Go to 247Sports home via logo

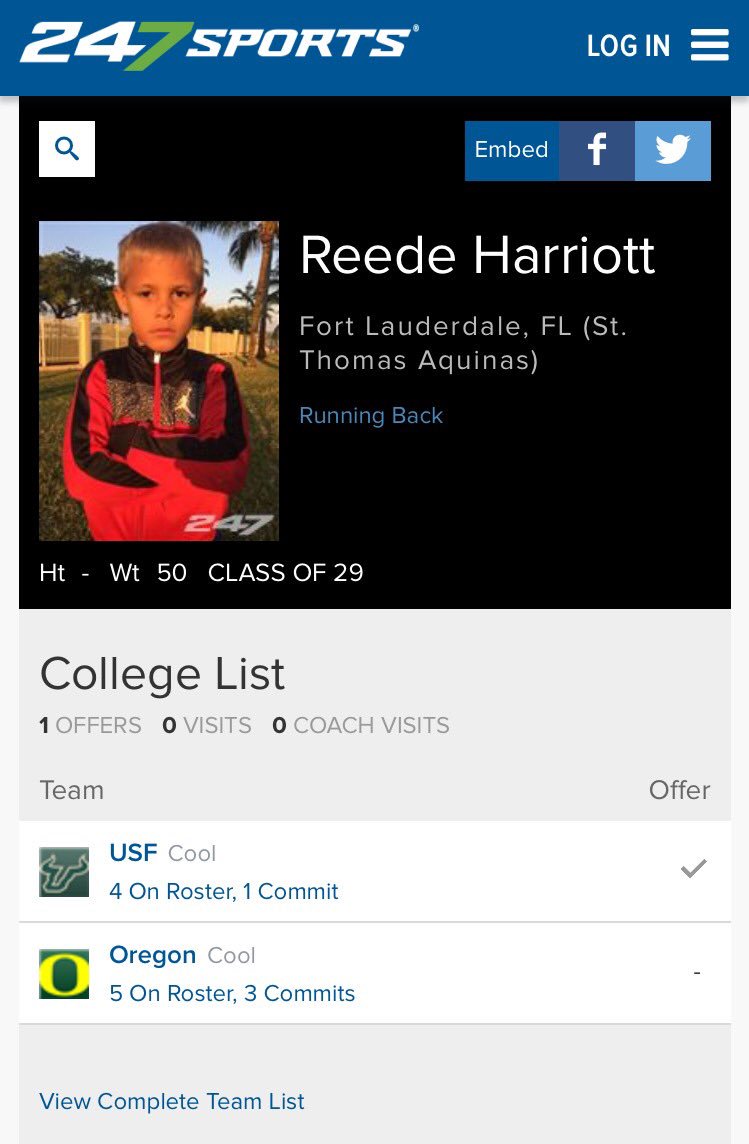[219, 46]
